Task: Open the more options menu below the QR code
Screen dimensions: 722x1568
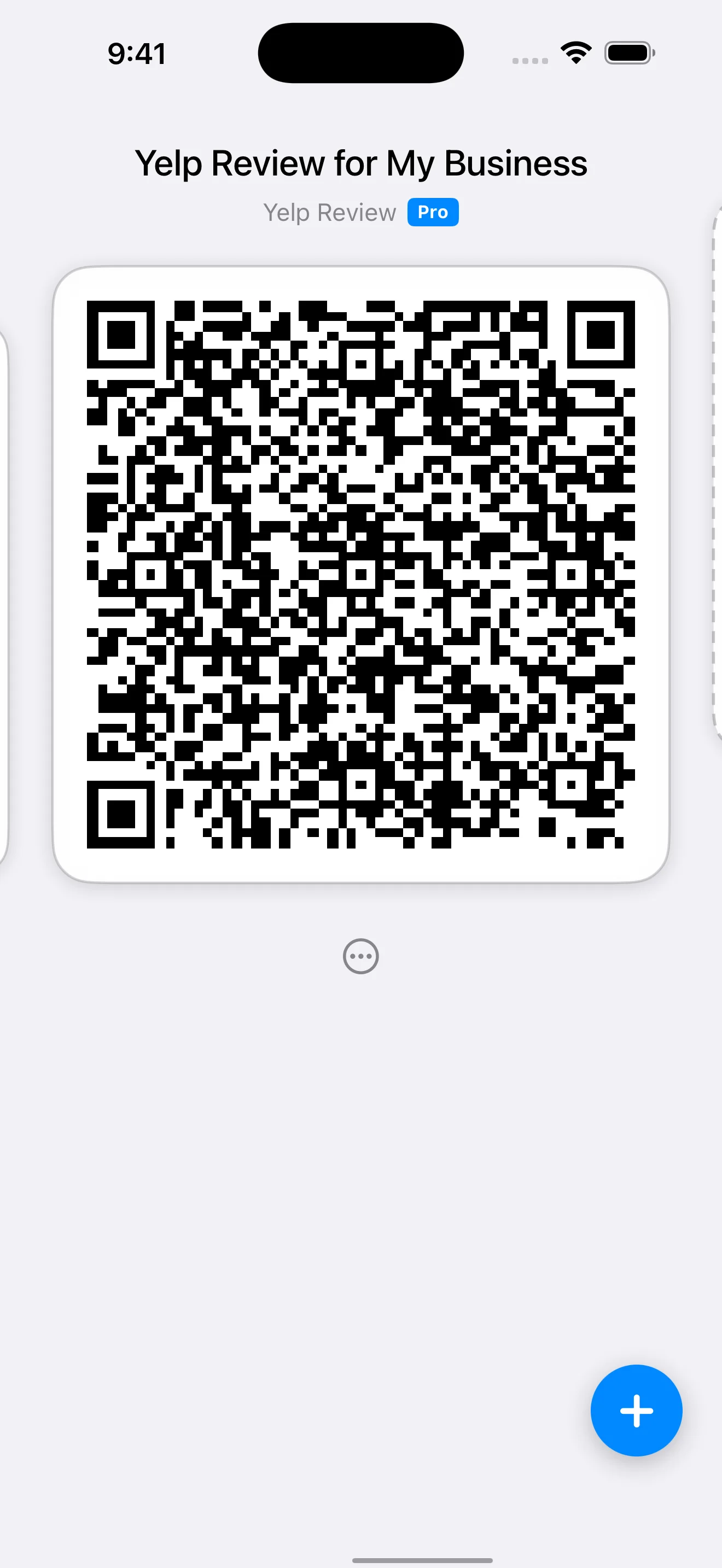Action: [x=360, y=956]
